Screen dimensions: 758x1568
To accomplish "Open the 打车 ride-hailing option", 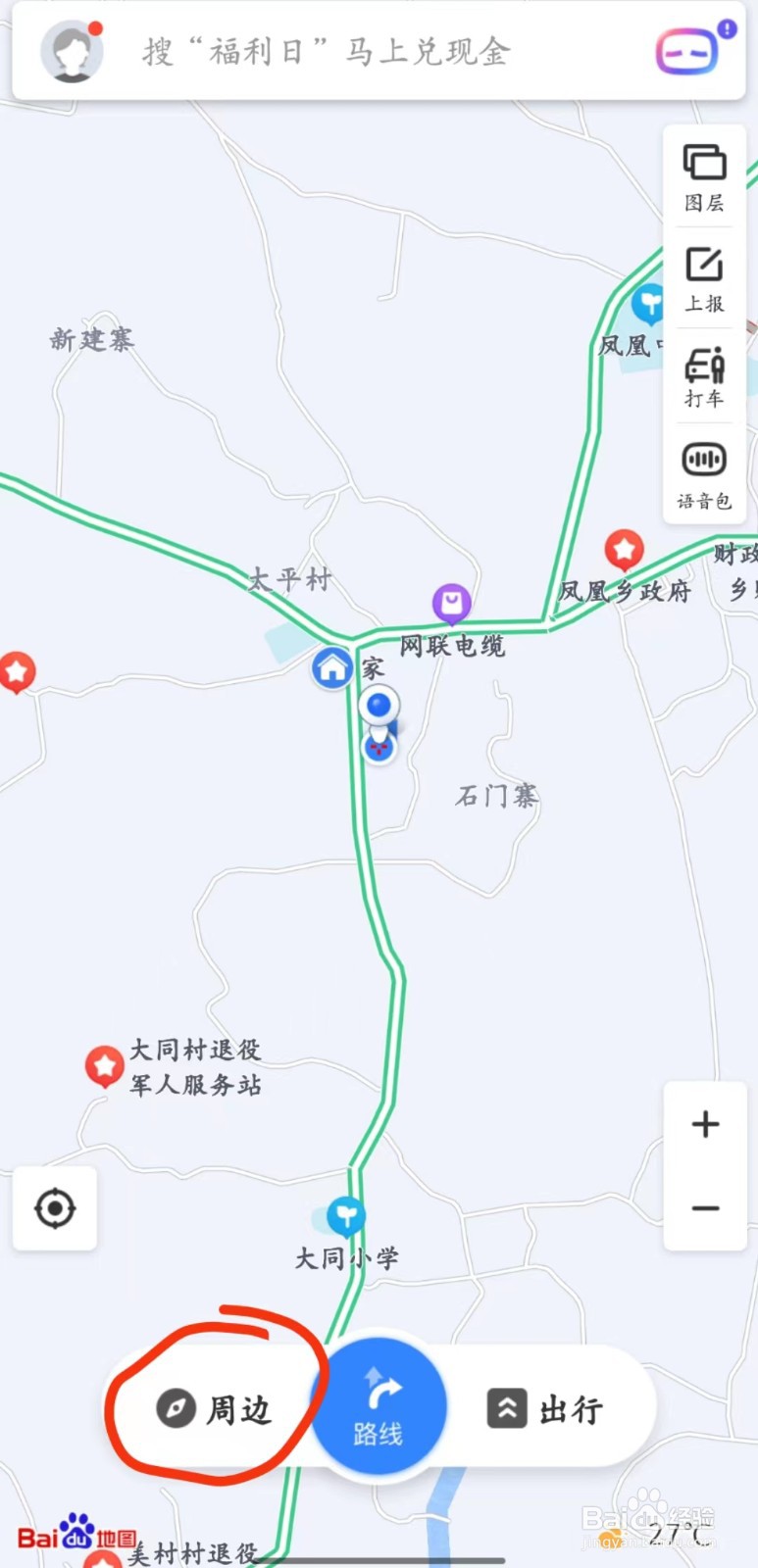I will (x=704, y=377).
